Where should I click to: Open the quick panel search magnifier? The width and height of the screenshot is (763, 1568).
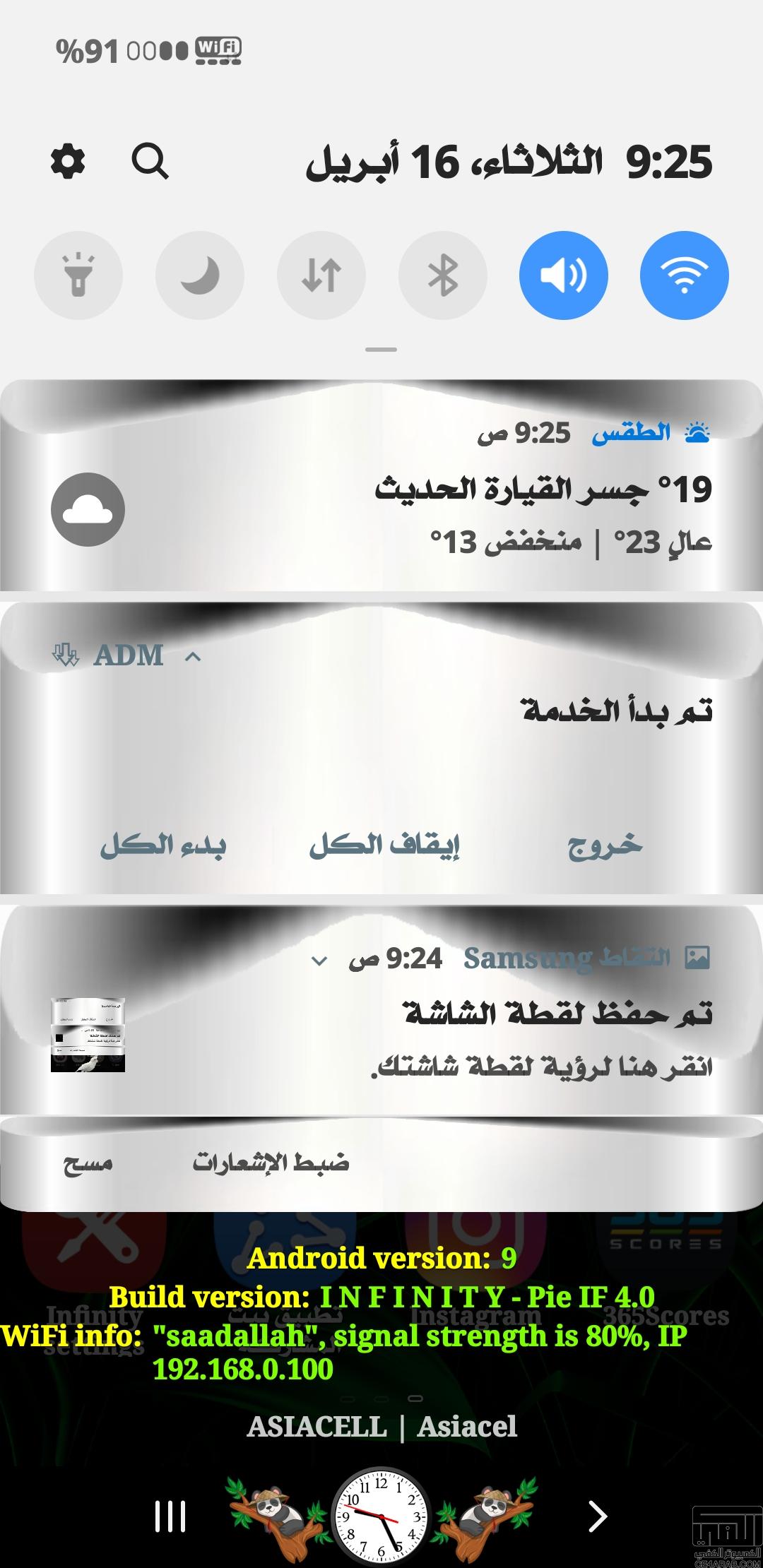point(150,162)
